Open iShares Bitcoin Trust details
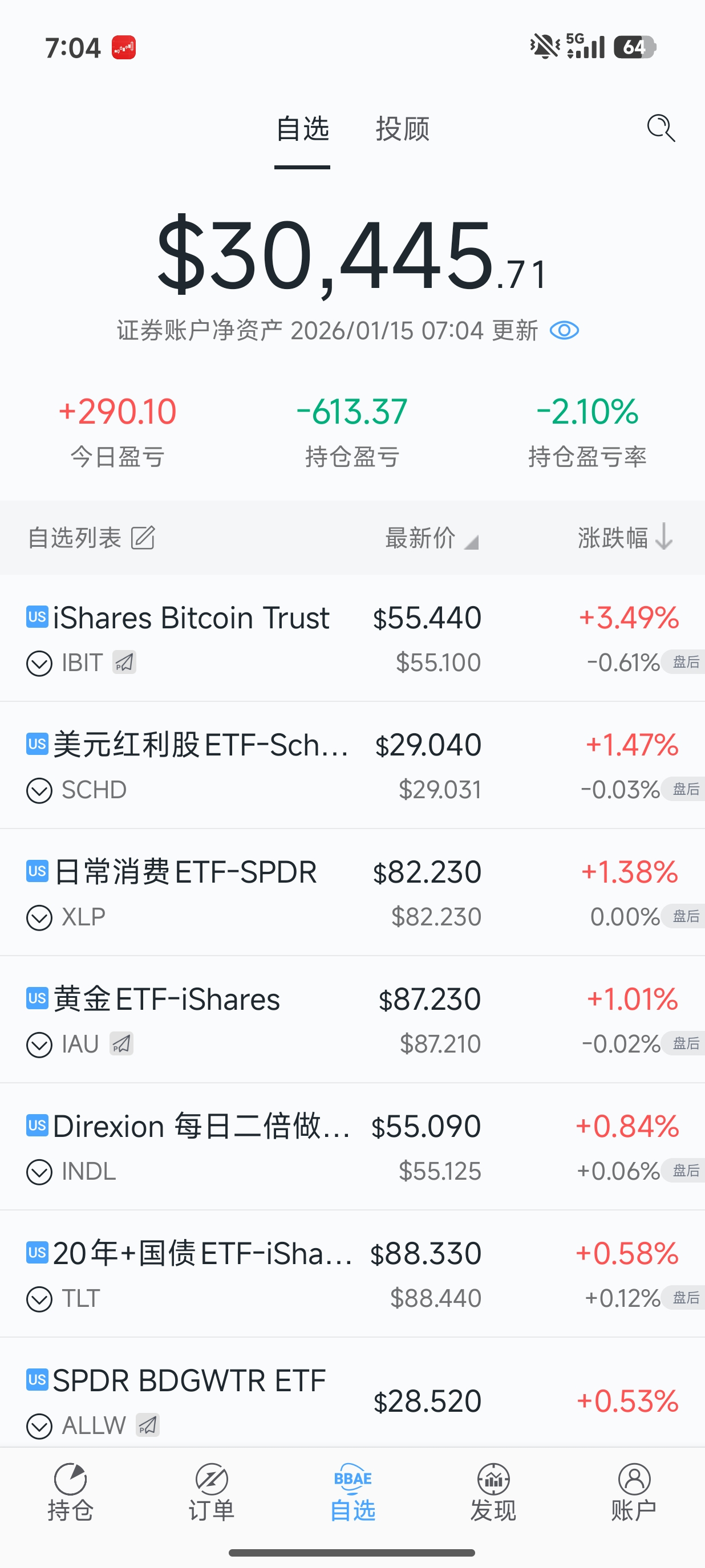This screenshot has height=1568, width=705. pyautogui.click(x=191, y=619)
